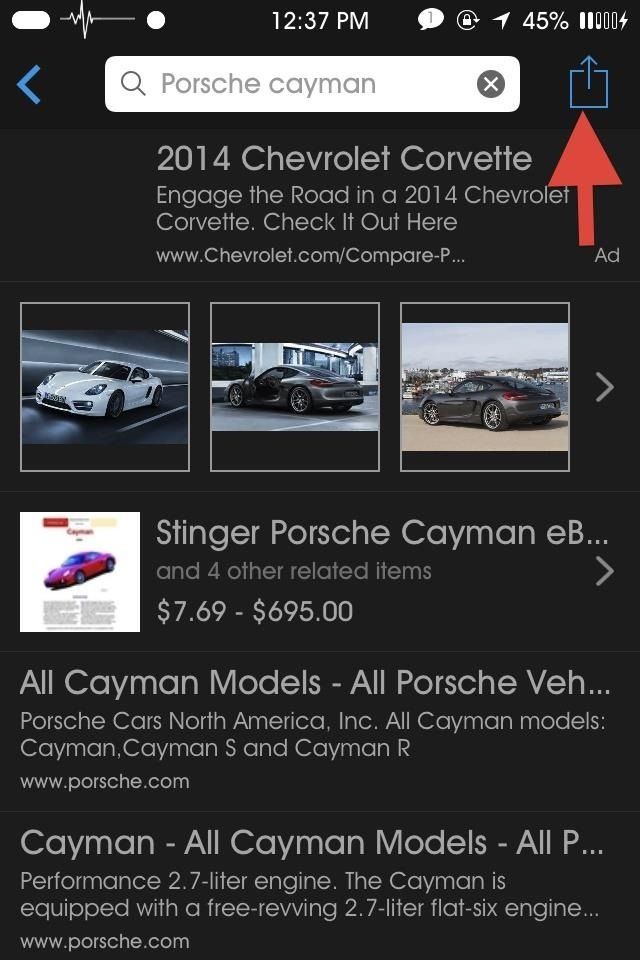
Task: Open the 2014 Chevrolet Corvette ad
Action: click(345, 158)
